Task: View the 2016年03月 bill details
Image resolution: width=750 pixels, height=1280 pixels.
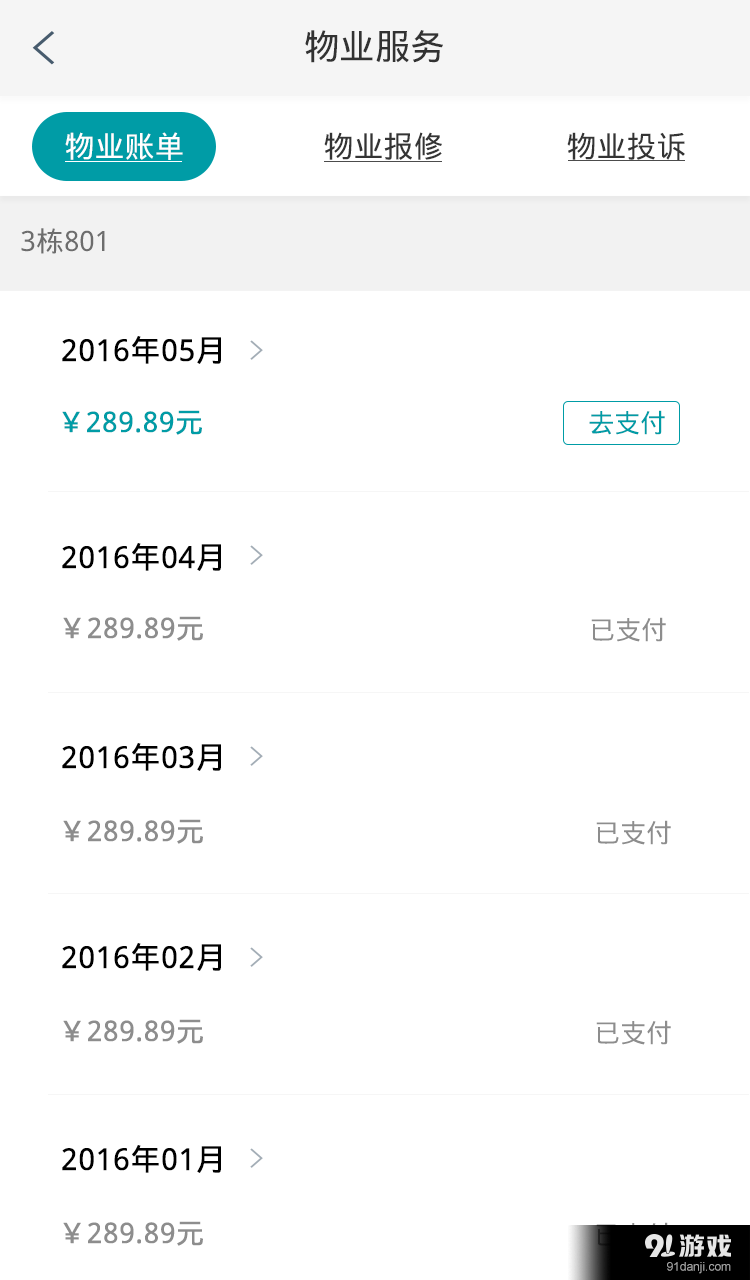Action: 162,758
